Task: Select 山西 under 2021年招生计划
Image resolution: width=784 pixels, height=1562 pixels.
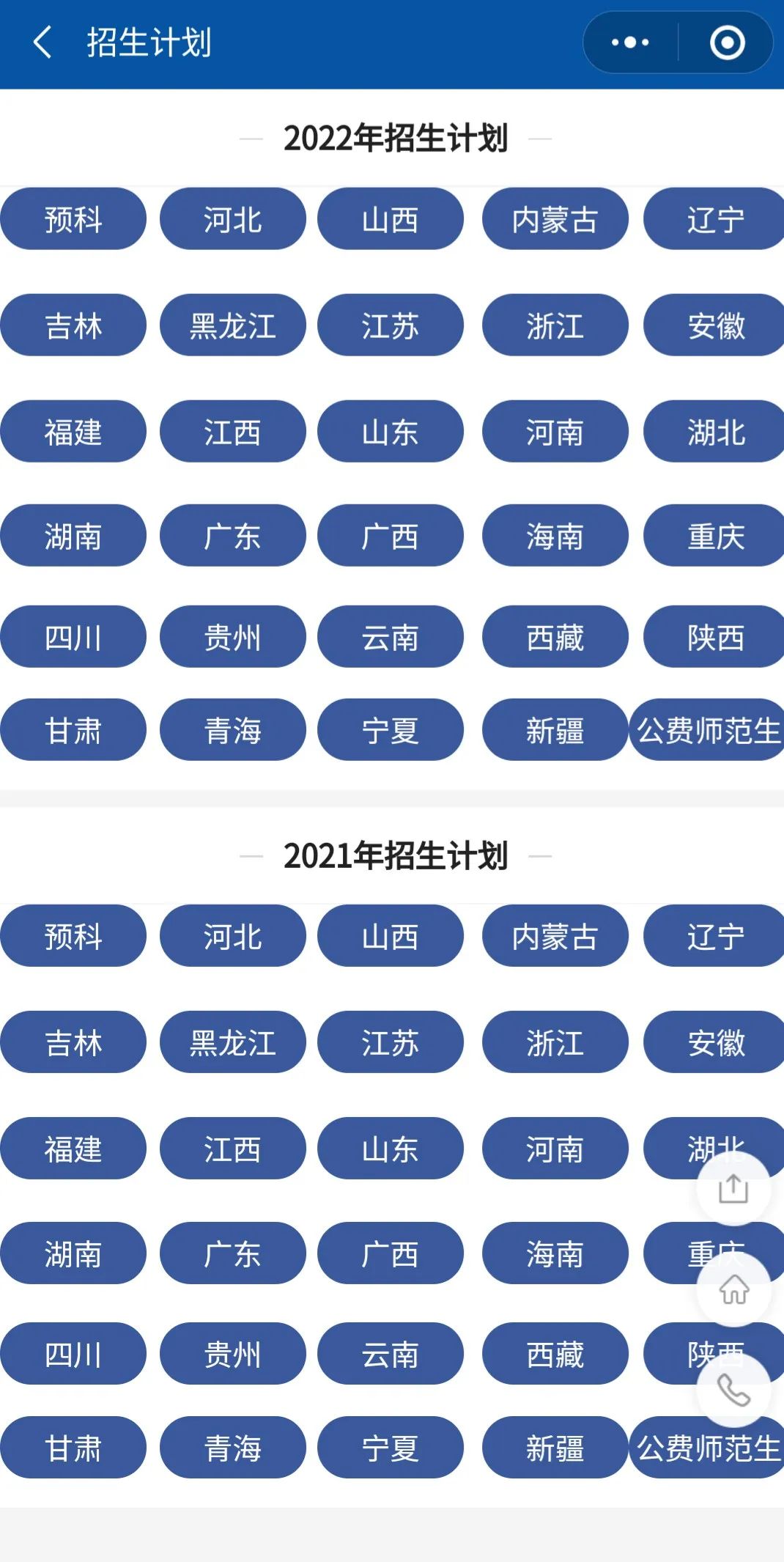Action: [x=390, y=936]
